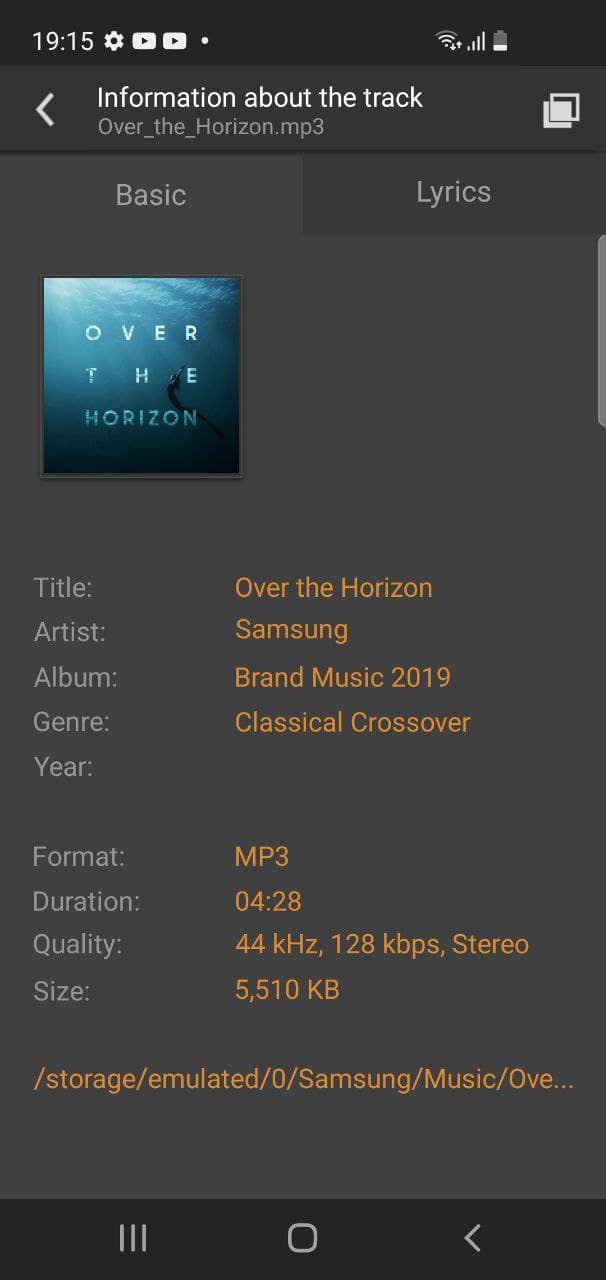
Task: Open the /storage/emulated/0 file path
Action: pos(304,1079)
